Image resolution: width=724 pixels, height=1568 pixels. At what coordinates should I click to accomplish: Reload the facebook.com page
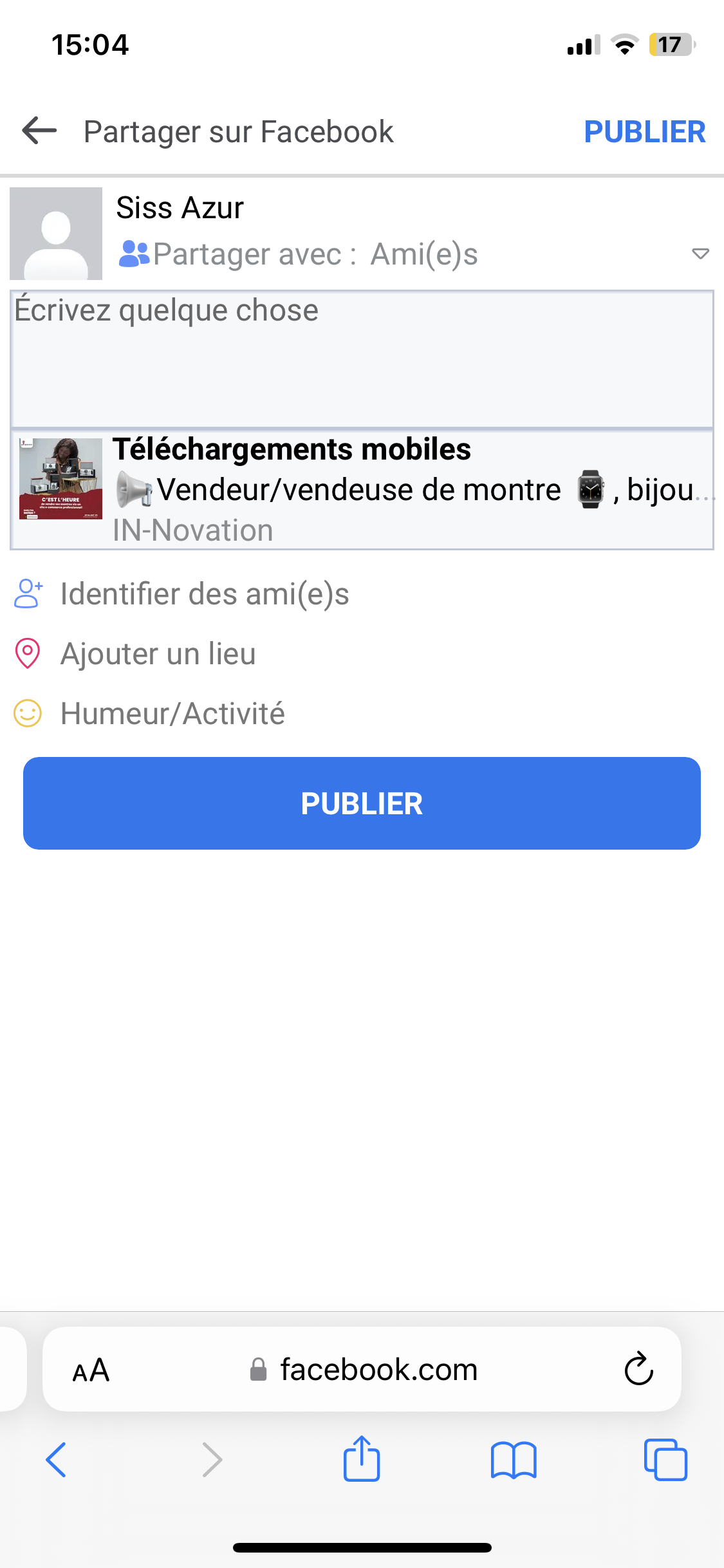[638, 1368]
